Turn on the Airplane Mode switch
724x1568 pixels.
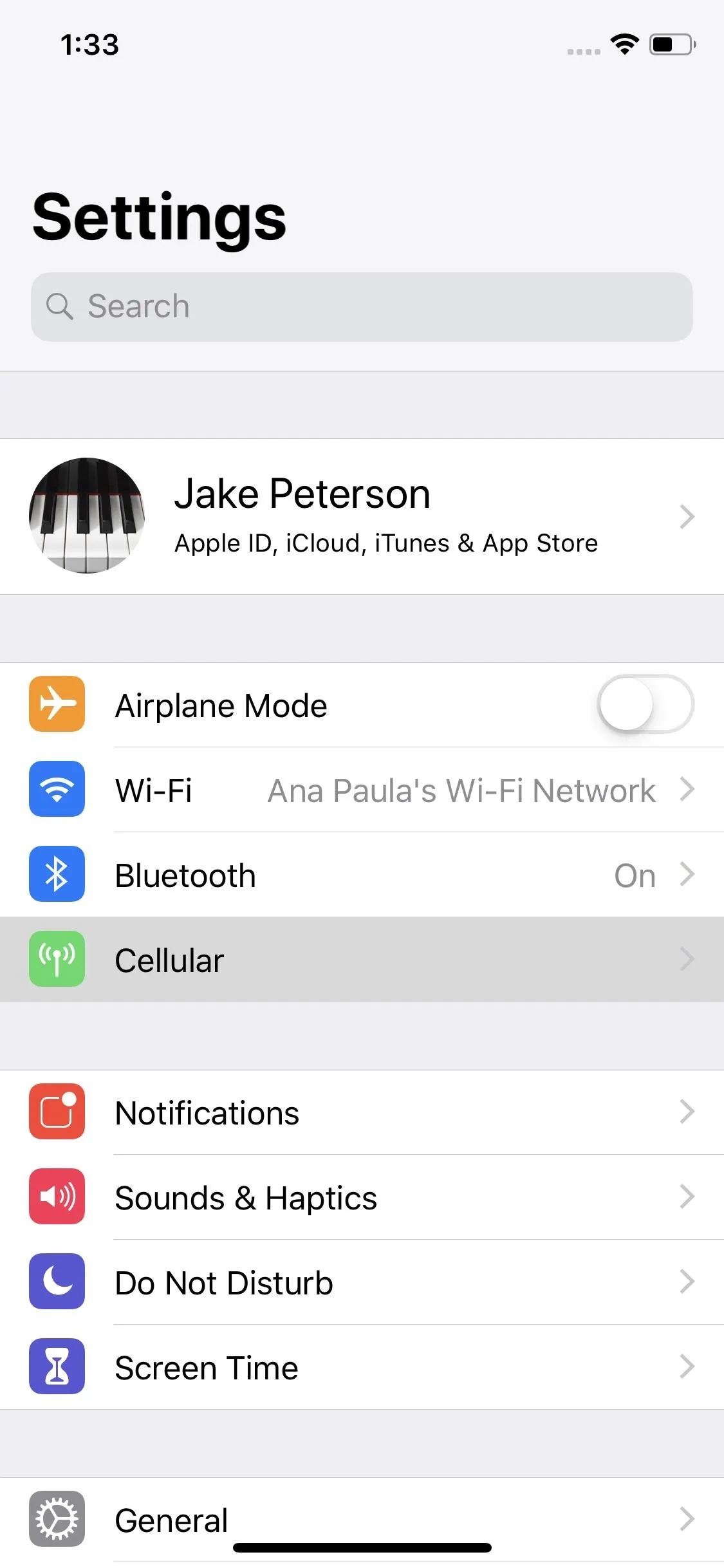pyautogui.click(x=645, y=704)
